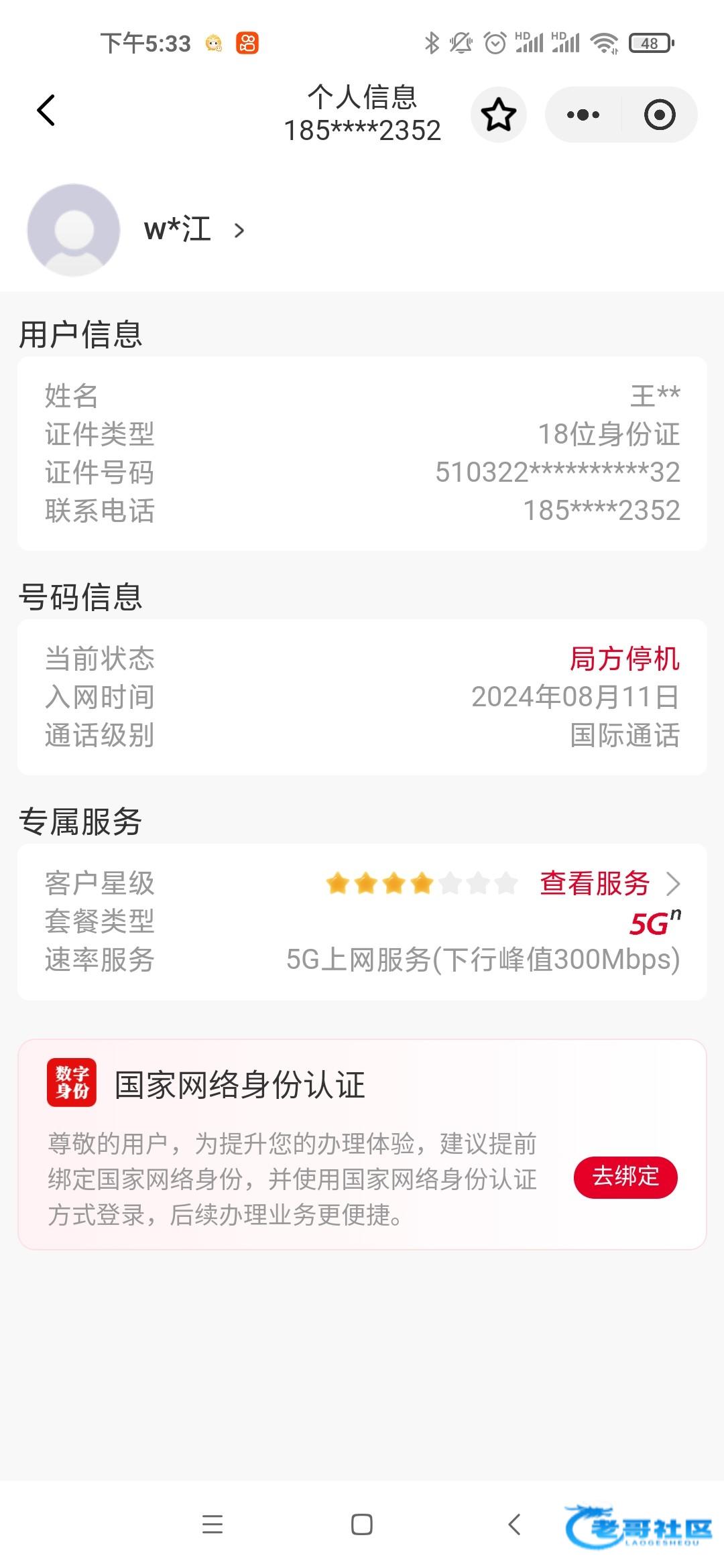Go back from the 个人信息 page
Image resolution: width=724 pixels, height=1568 pixels.
46,111
